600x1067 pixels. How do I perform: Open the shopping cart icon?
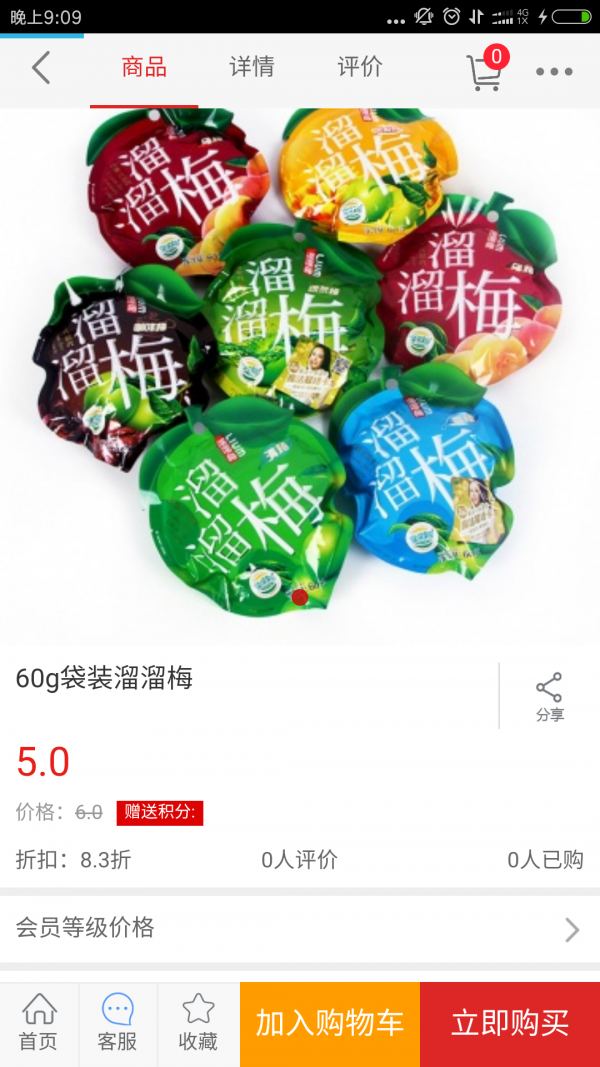[485, 70]
